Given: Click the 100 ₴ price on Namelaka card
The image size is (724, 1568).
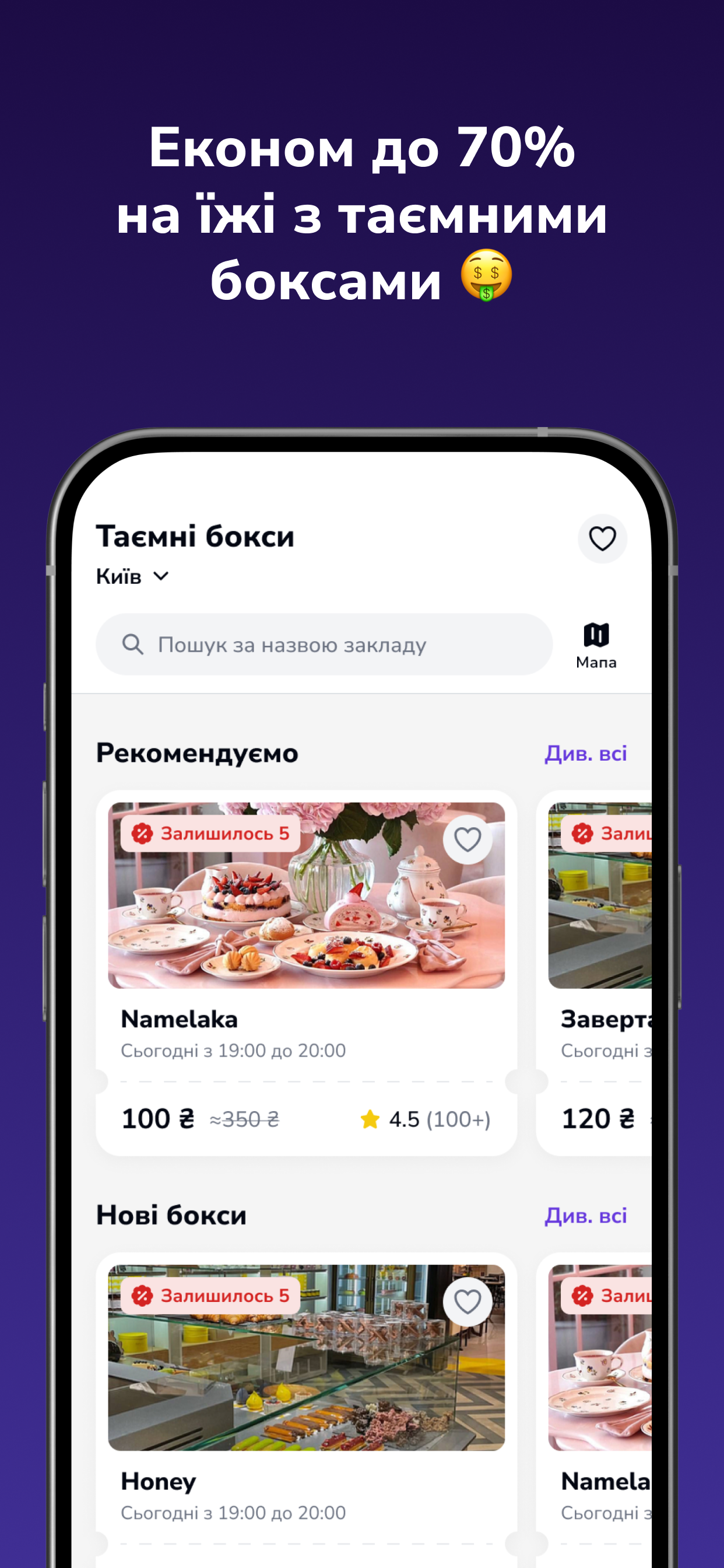Looking at the screenshot, I should click(x=156, y=1118).
